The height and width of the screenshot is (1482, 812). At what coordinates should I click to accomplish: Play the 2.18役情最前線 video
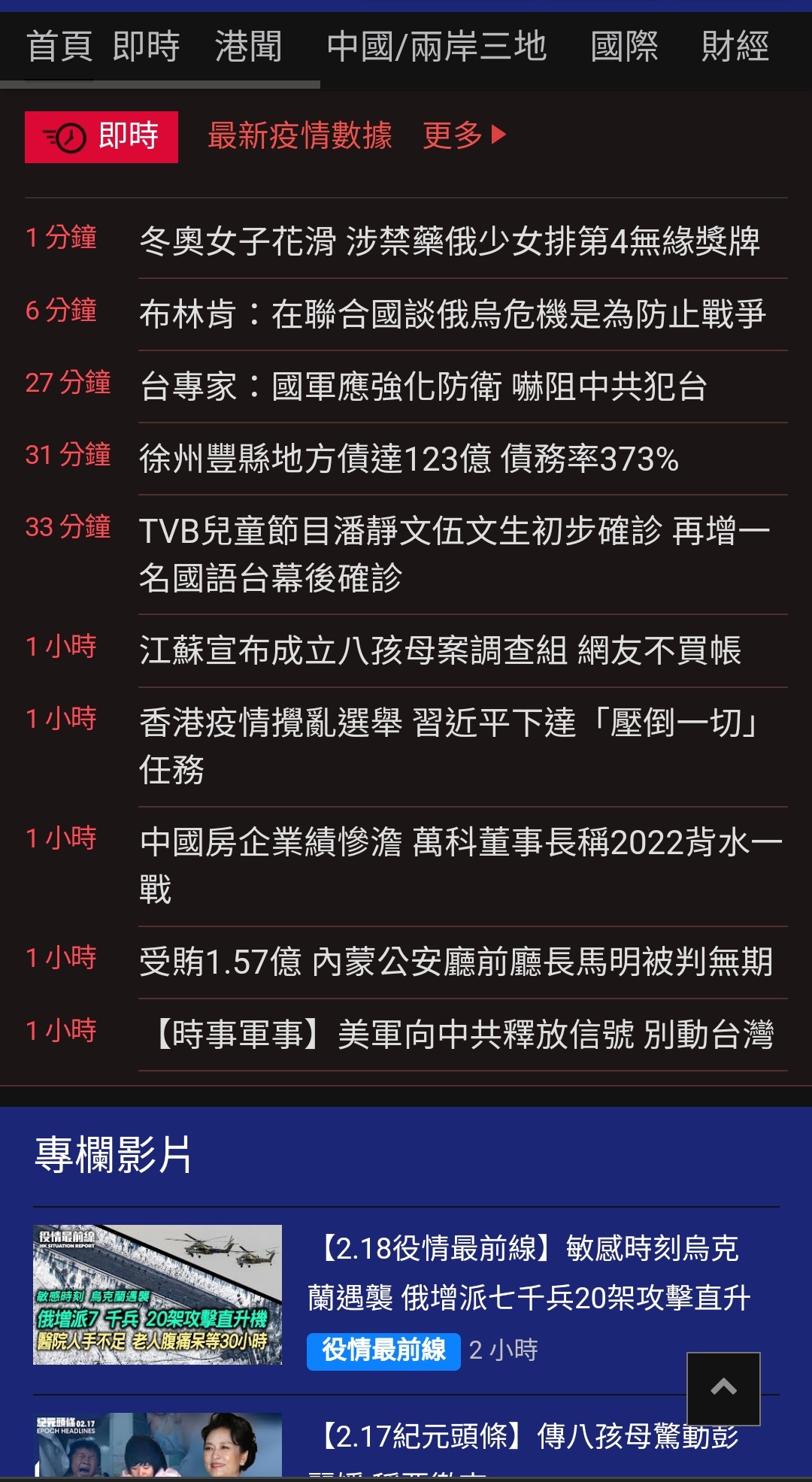157,1295
